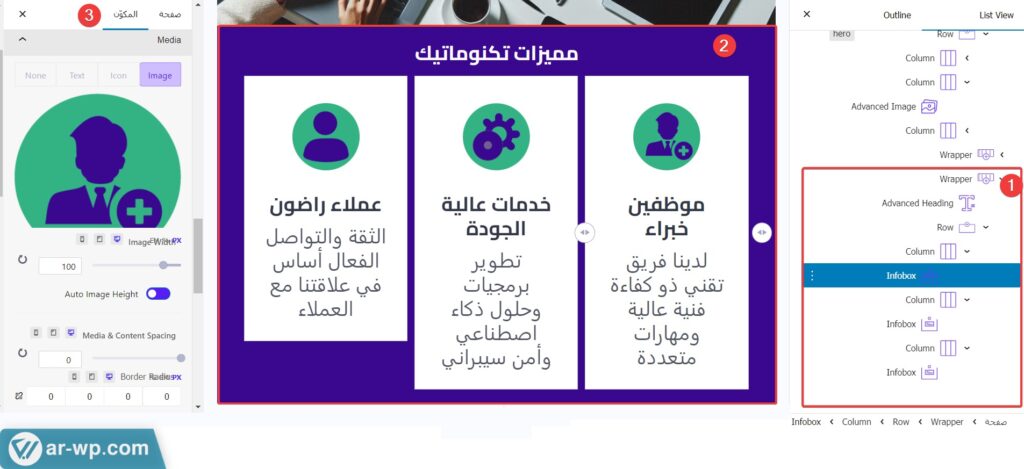Close the List View panel
The width and height of the screenshot is (1024, 469).
807,15
